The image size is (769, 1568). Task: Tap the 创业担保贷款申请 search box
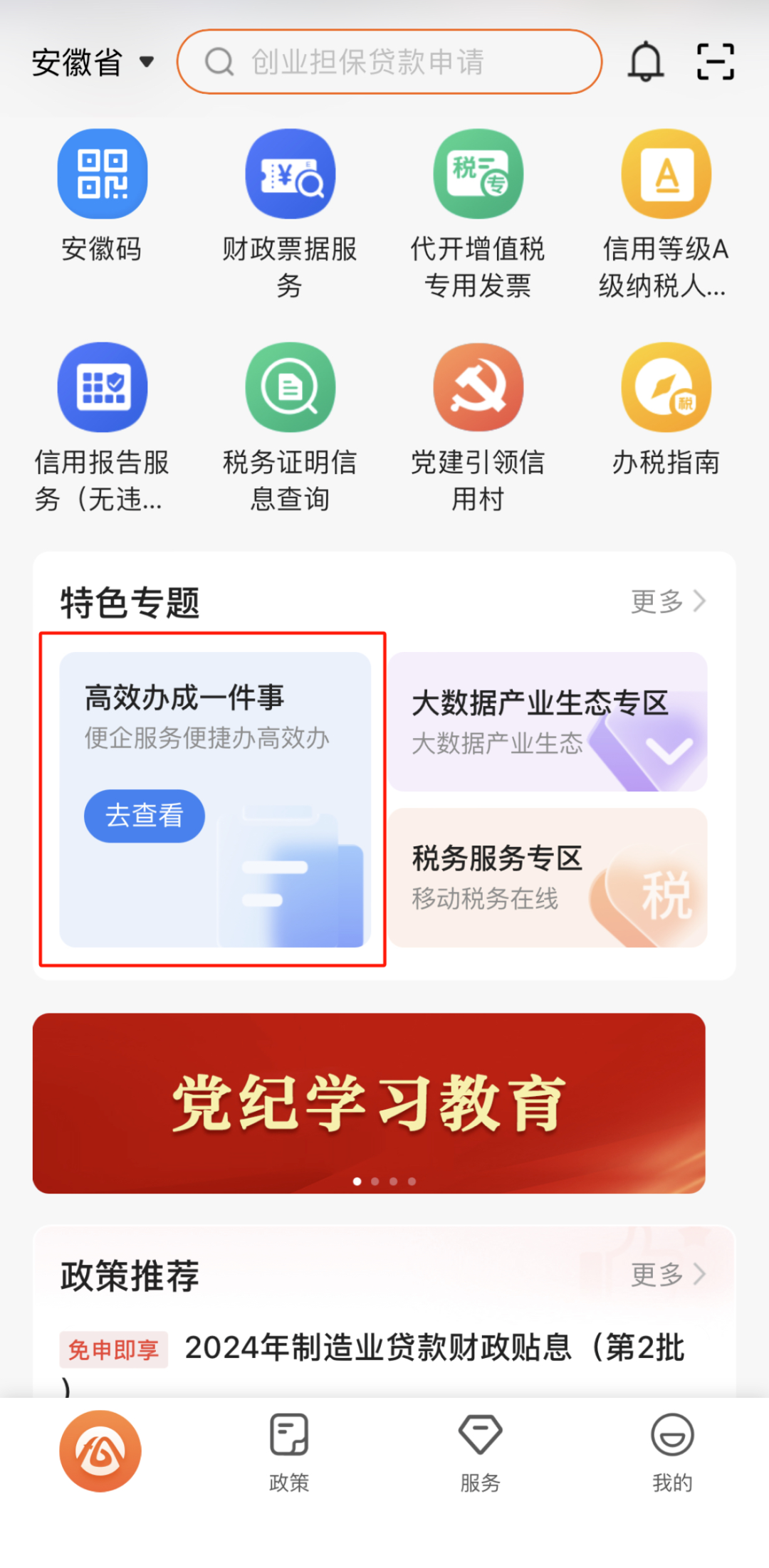[389, 62]
